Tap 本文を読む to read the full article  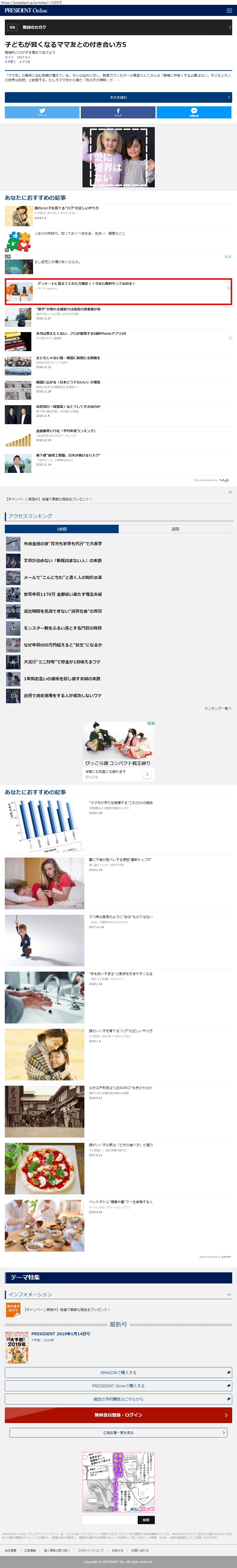(118, 97)
